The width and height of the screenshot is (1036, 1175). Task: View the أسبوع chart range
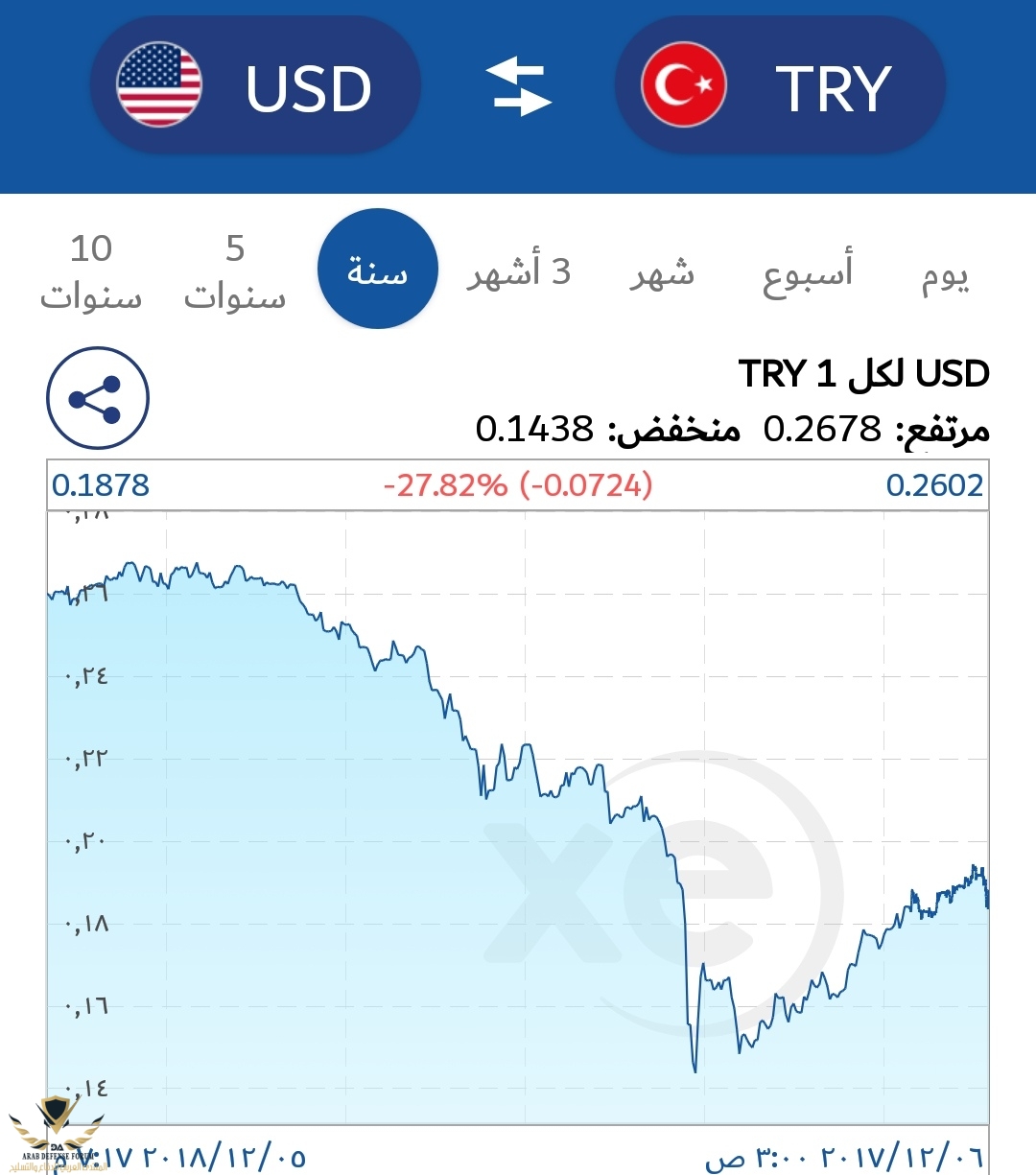point(808,274)
